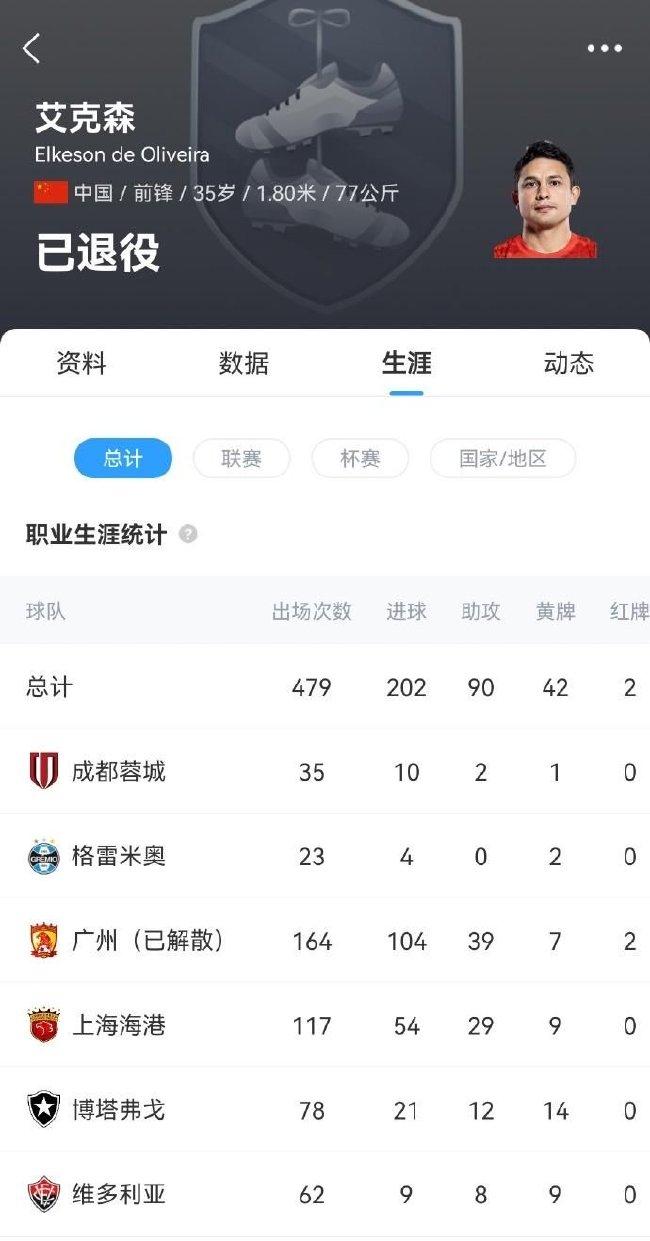Filter career stats by 国家/地区
The image size is (650, 1241).
503,459
